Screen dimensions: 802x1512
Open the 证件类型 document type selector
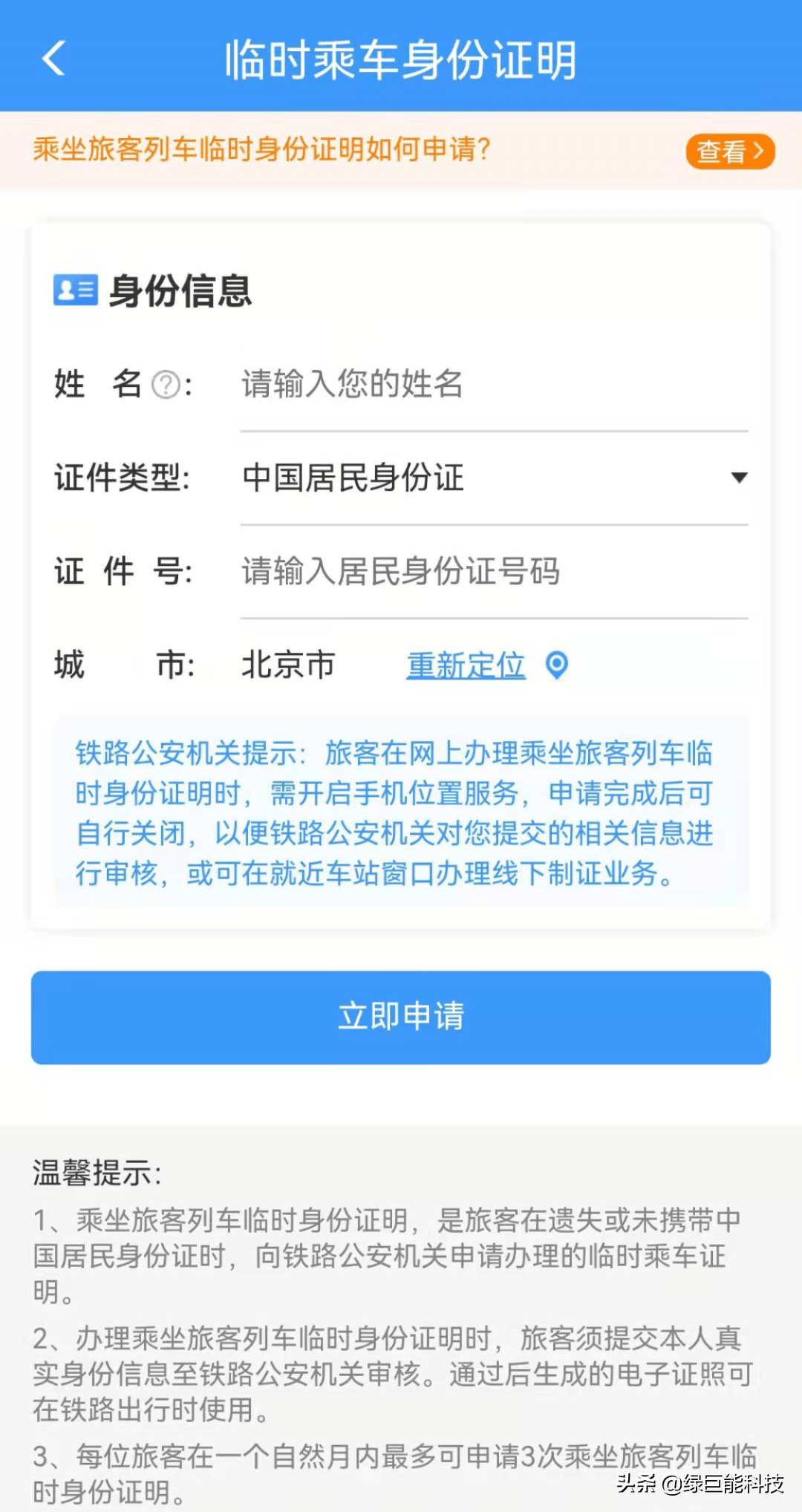pyautogui.click(x=490, y=479)
